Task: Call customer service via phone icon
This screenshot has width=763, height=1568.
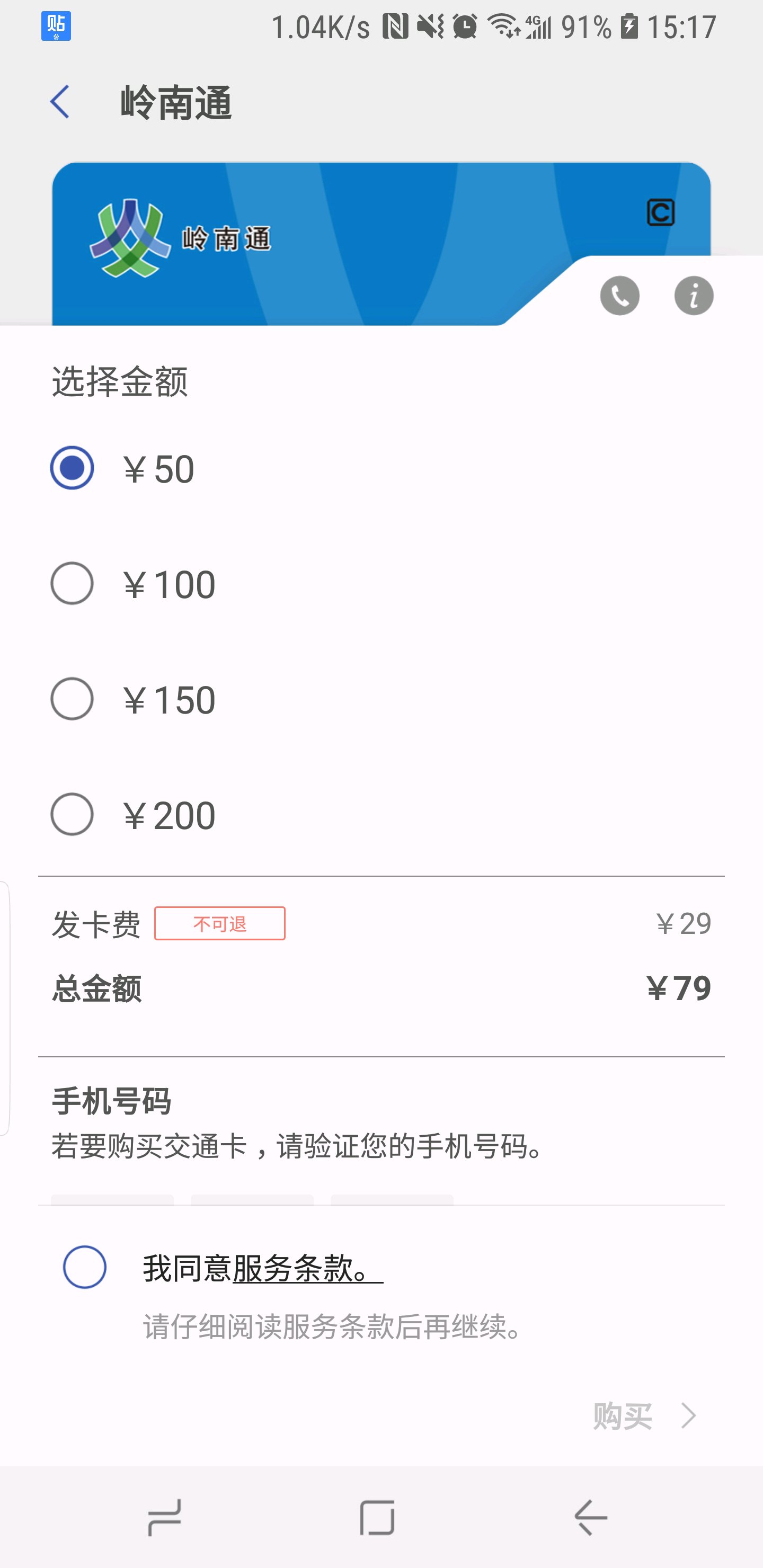Action: [619, 296]
